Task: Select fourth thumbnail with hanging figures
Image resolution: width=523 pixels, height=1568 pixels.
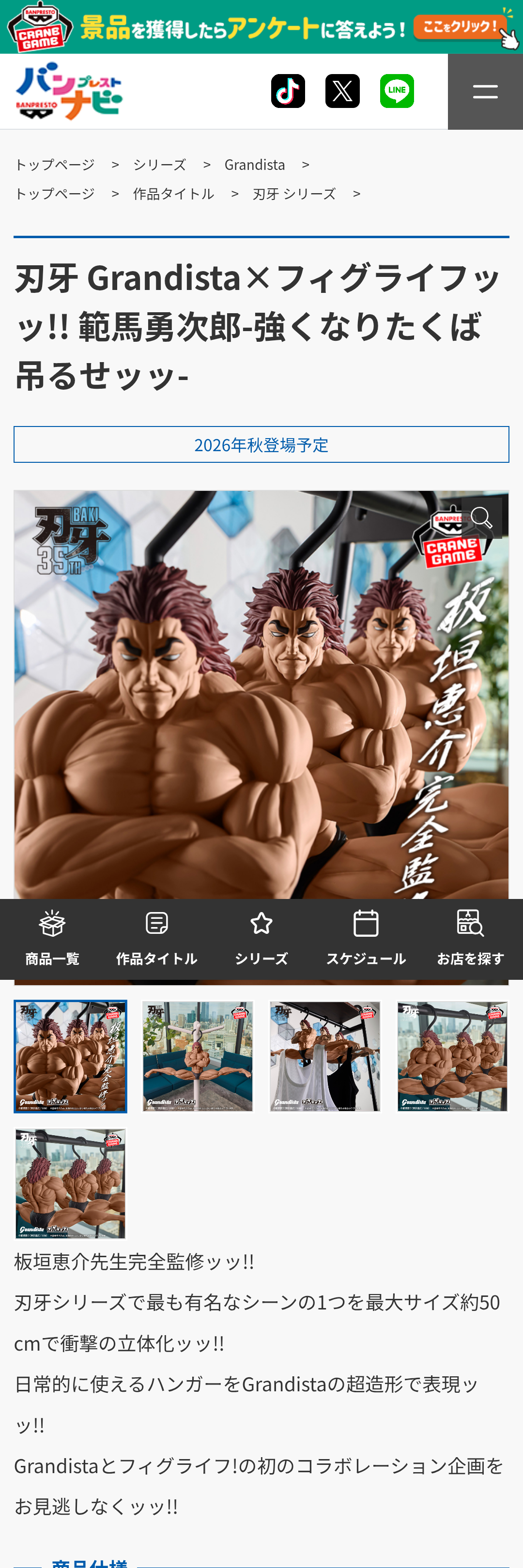Action: click(452, 1056)
